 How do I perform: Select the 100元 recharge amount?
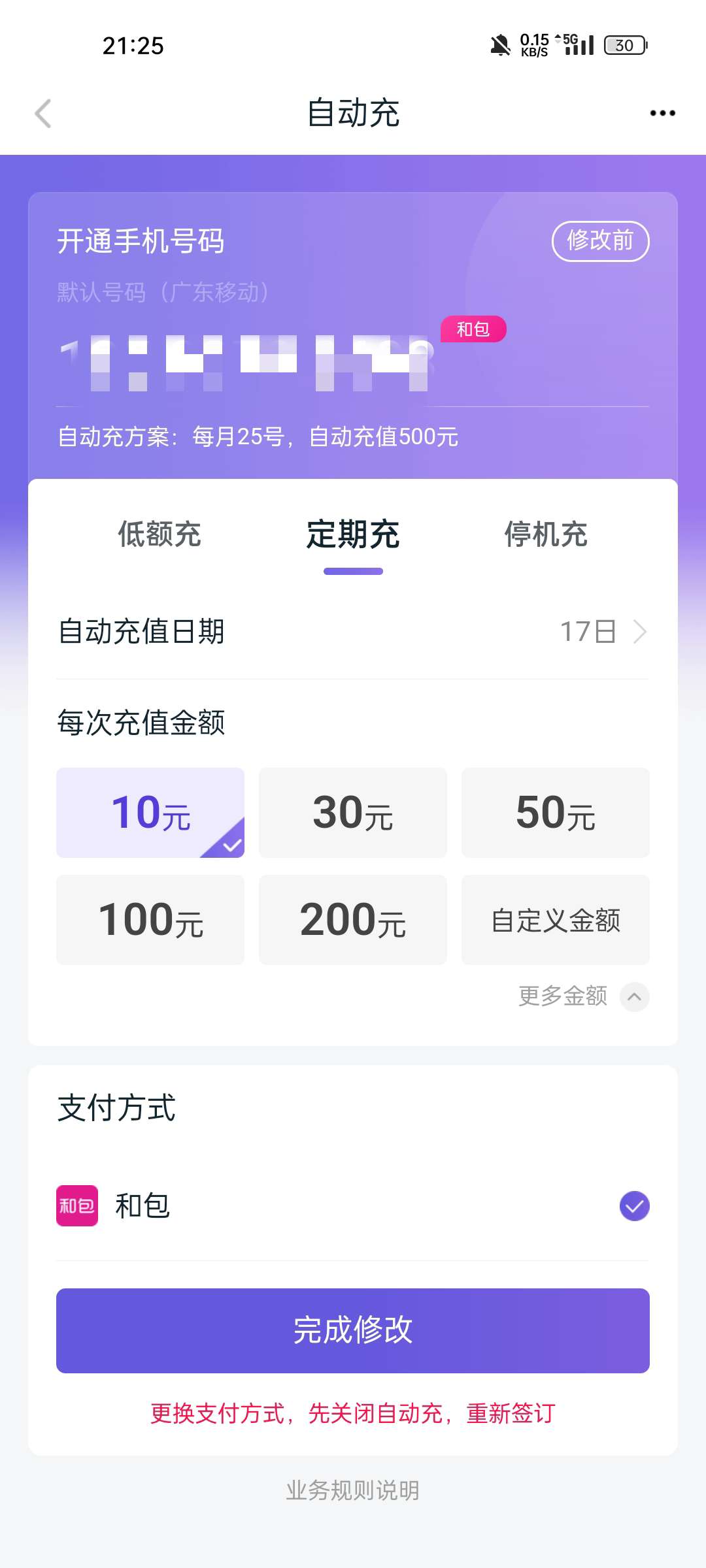pyautogui.click(x=150, y=920)
